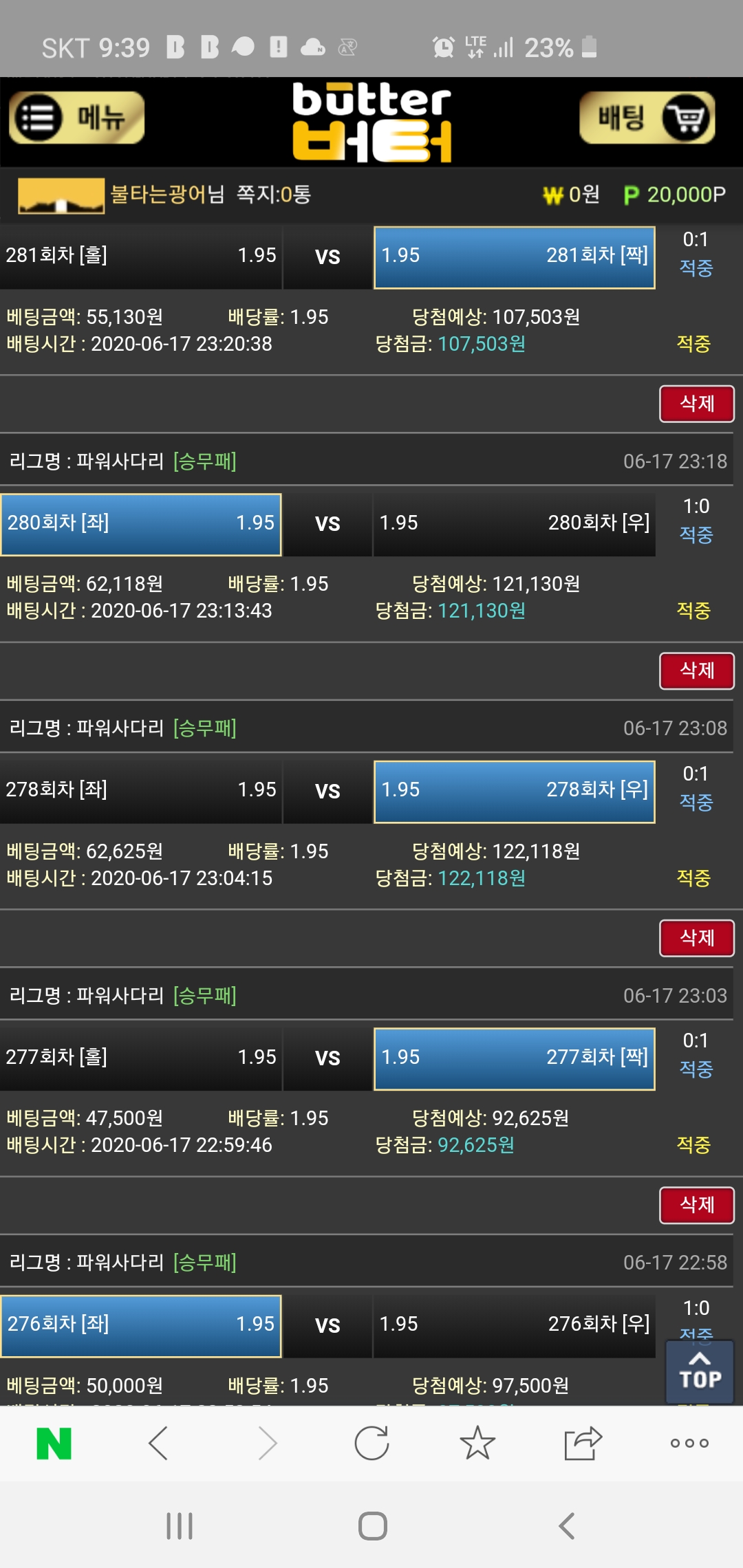
Task: Reload the current page
Action: [x=371, y=1444]
